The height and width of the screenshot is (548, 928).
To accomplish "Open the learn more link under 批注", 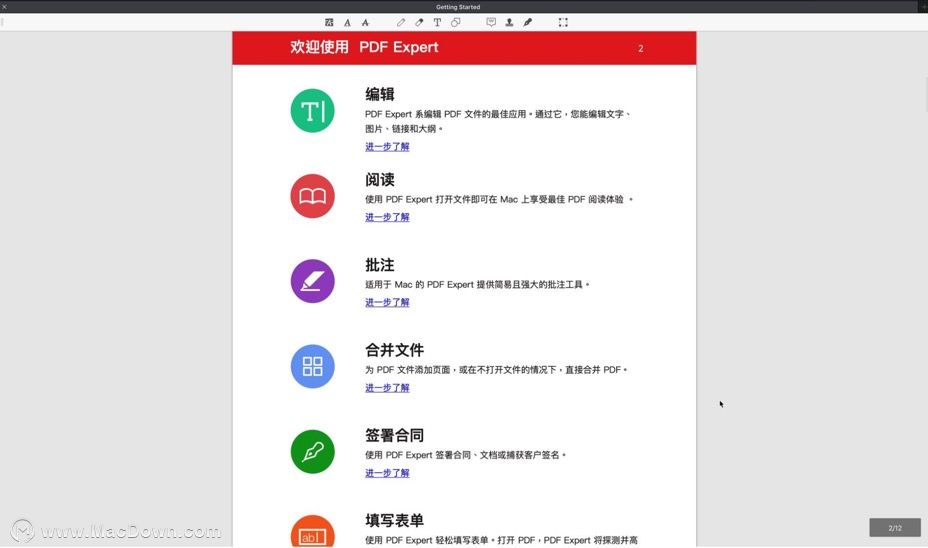I will point(387,302).
